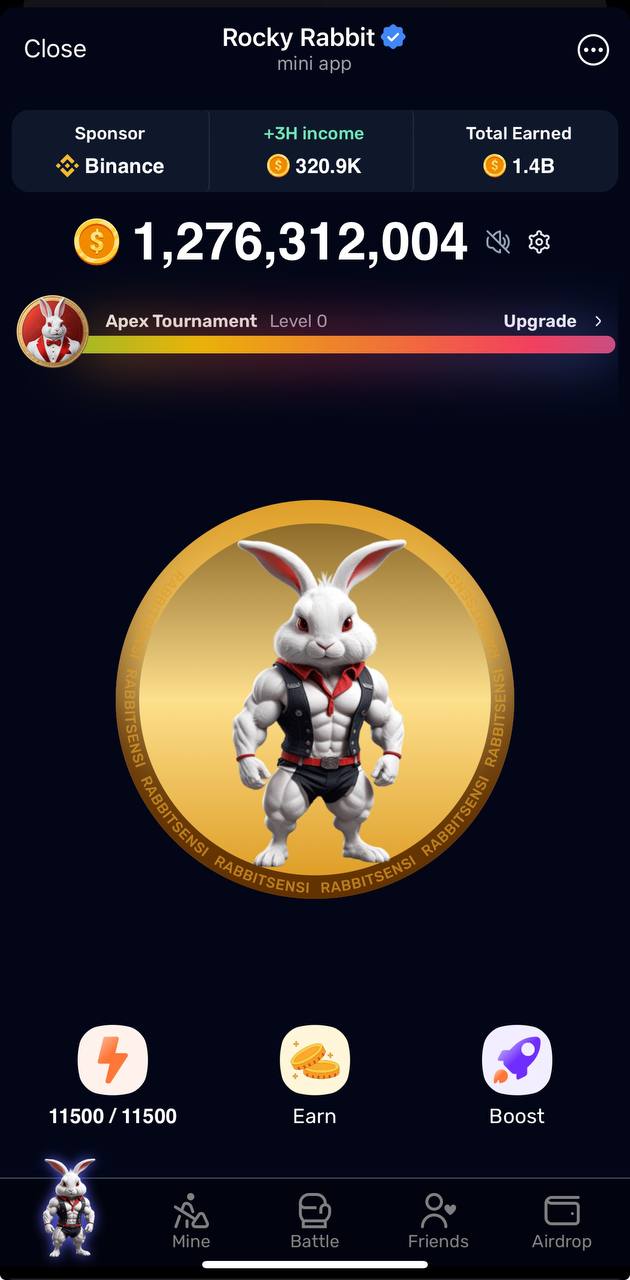
Task: Go to the Battle tab
Action: pos(315,1221)
